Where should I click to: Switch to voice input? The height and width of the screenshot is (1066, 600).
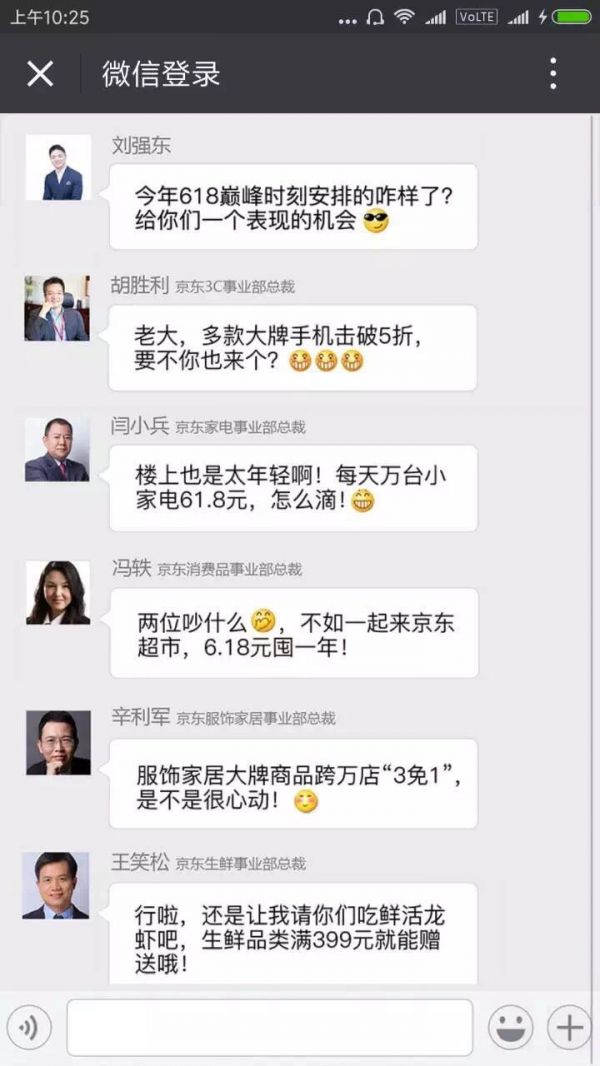click(28, 1027)
